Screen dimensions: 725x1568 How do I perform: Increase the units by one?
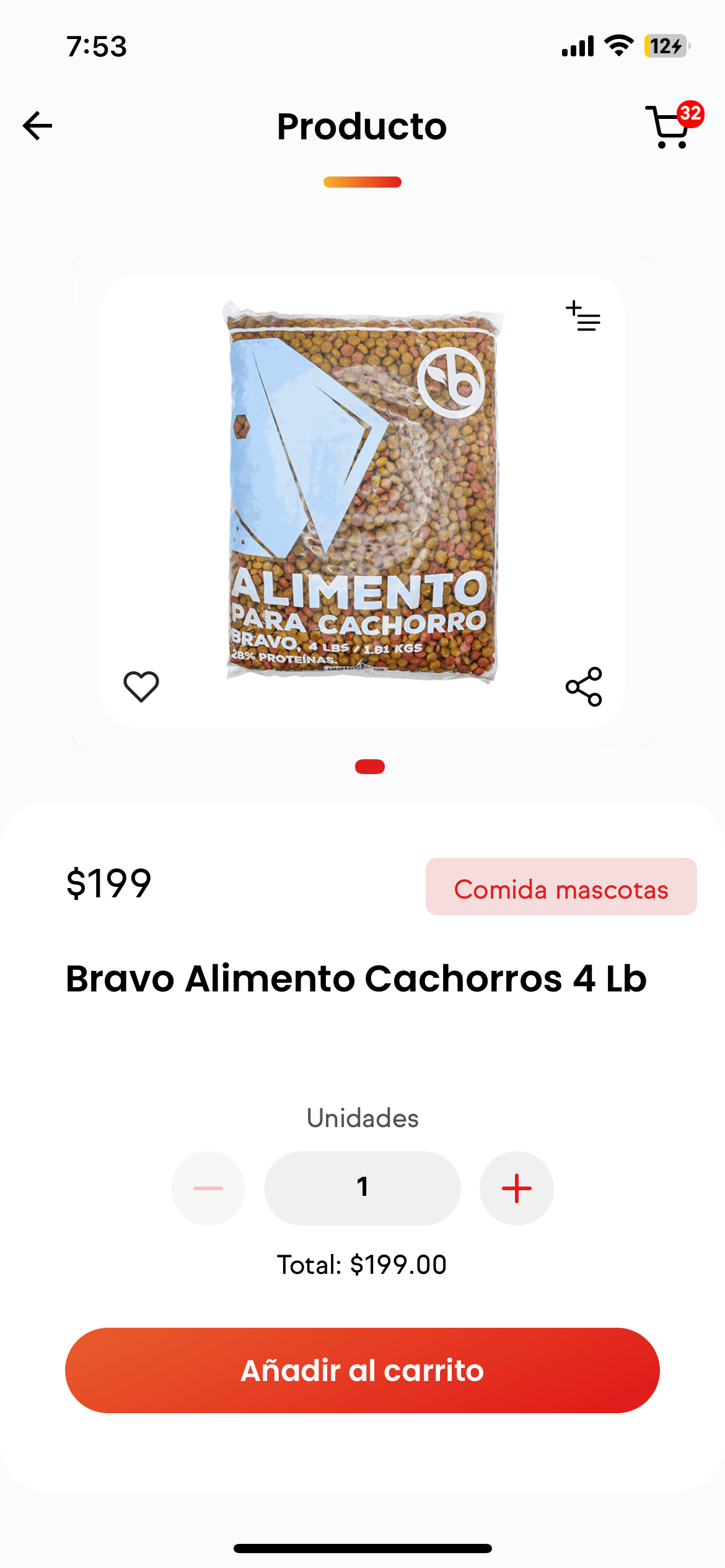[516, 1188]
